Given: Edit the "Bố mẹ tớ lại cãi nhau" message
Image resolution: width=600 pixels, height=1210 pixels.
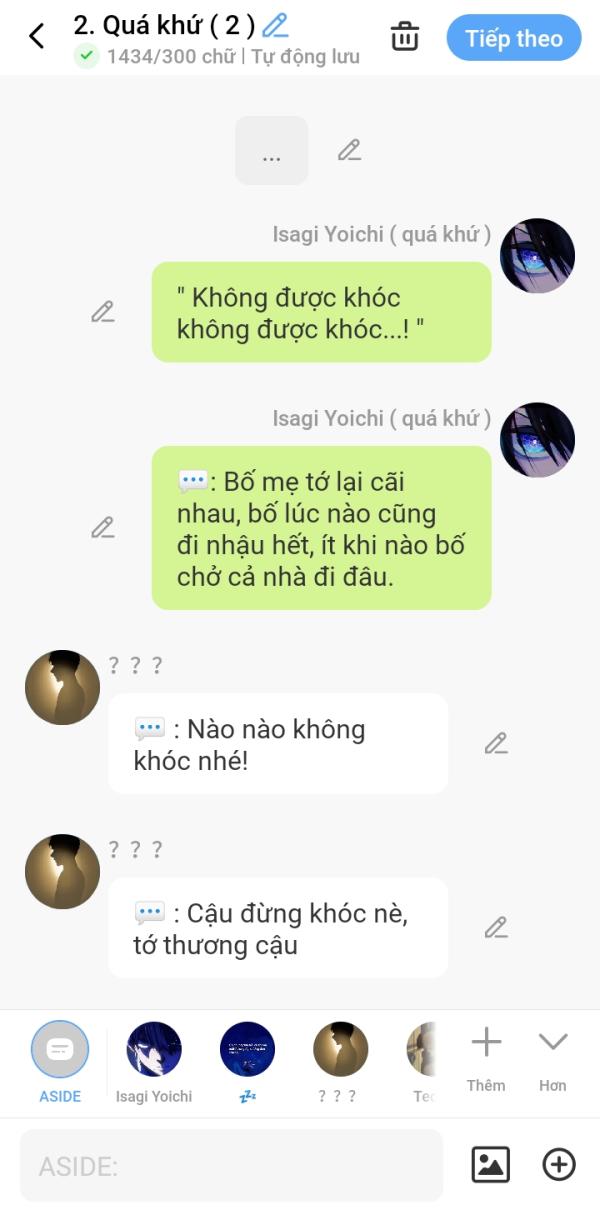Looking at the screenshot, I should tap(102, 528).
